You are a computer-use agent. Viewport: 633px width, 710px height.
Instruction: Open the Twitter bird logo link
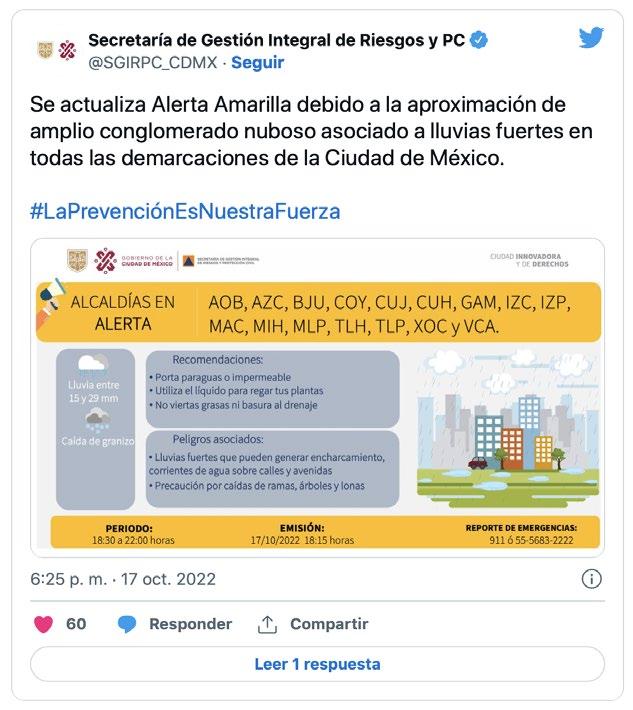click(x=592, y=38)
